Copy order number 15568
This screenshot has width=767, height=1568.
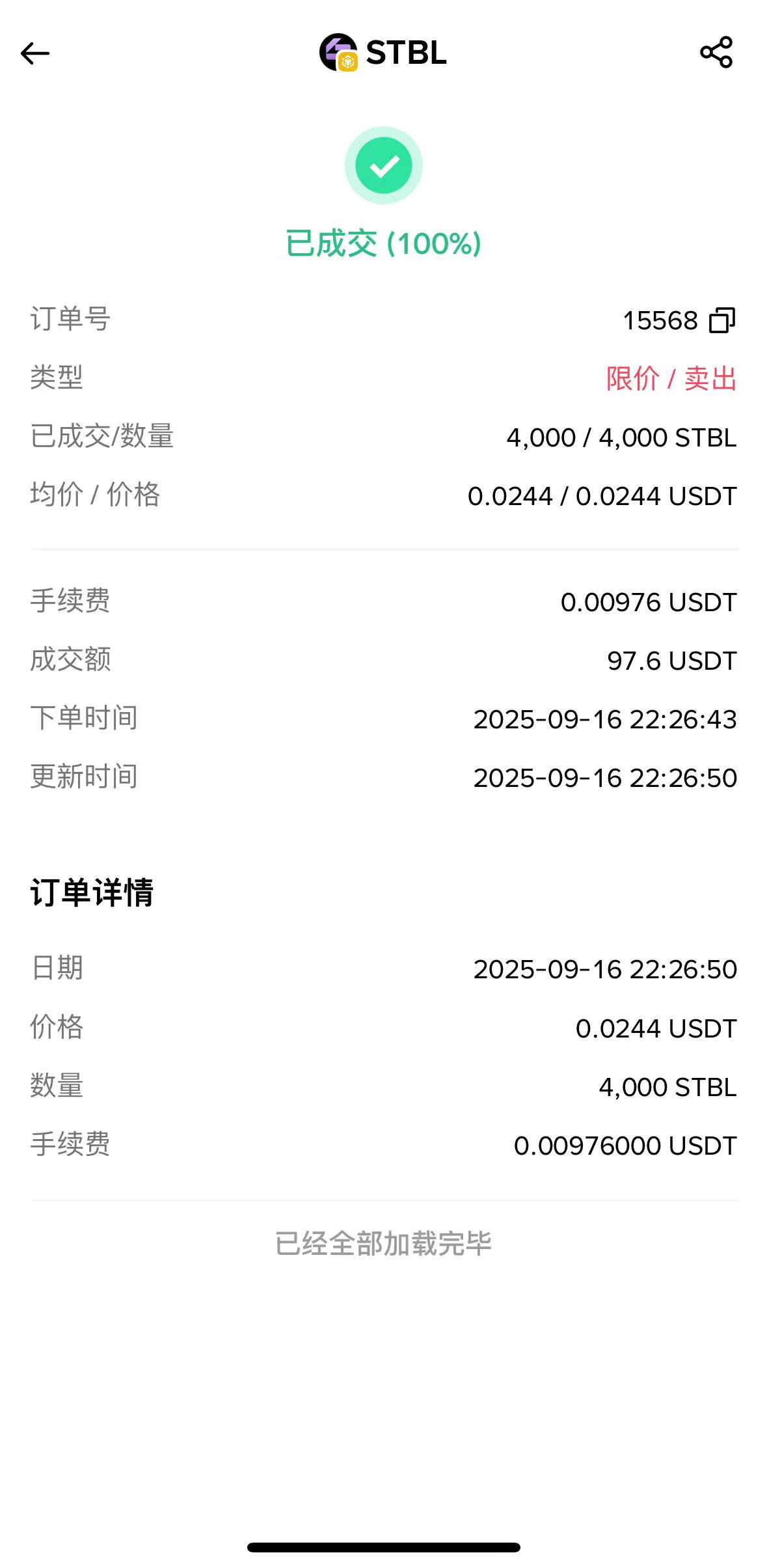pos(722,320)
